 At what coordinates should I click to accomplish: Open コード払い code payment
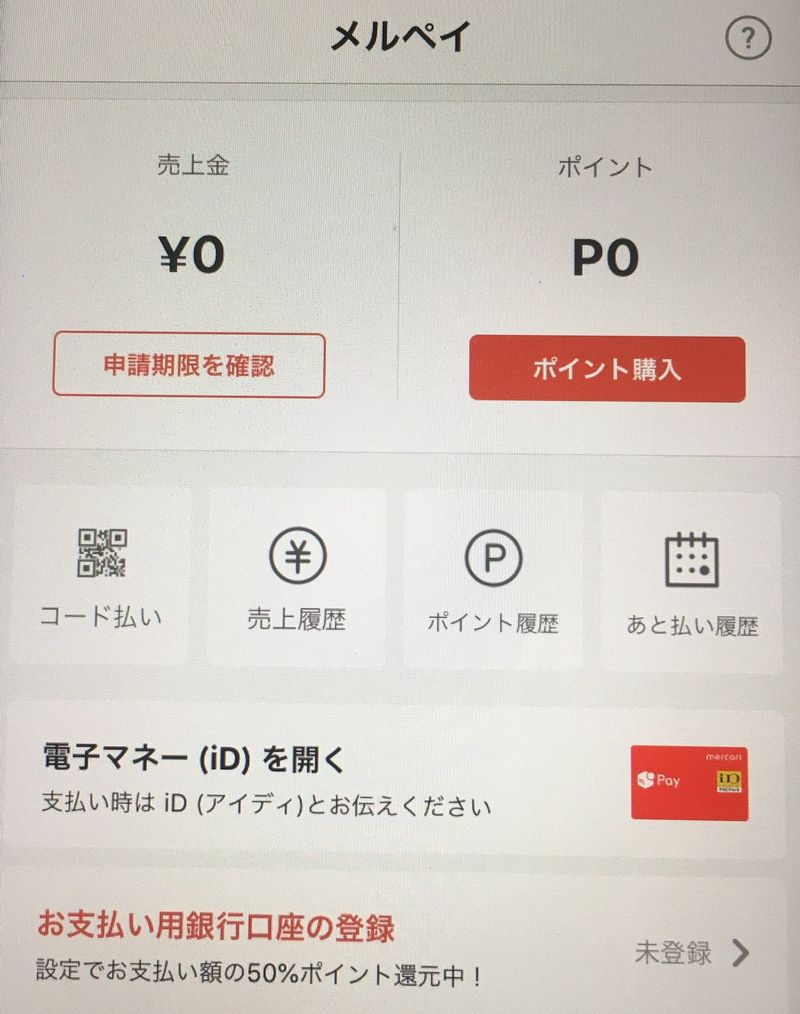click(x=100, y=577)
